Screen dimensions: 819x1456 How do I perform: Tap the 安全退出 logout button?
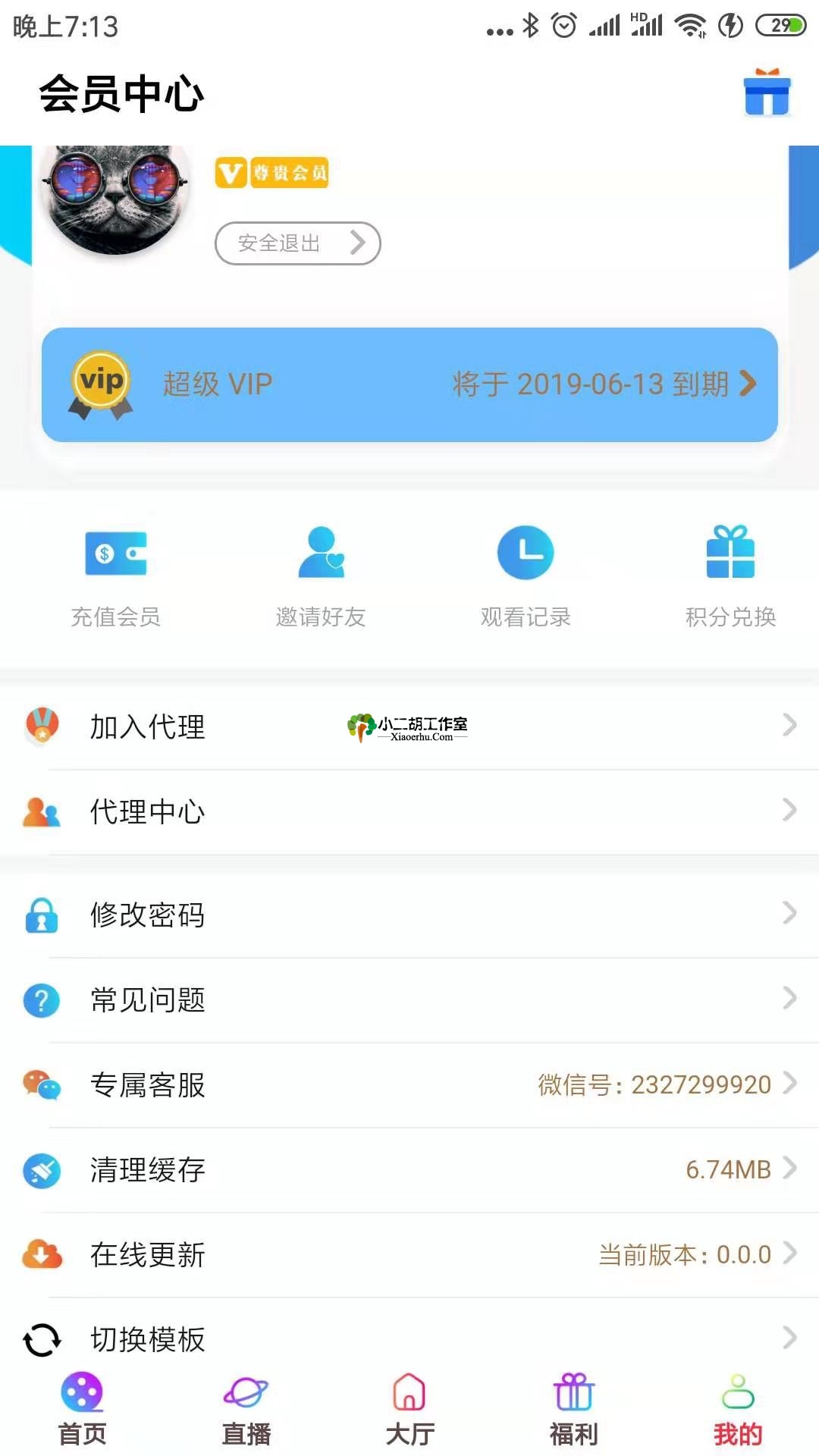297,243
